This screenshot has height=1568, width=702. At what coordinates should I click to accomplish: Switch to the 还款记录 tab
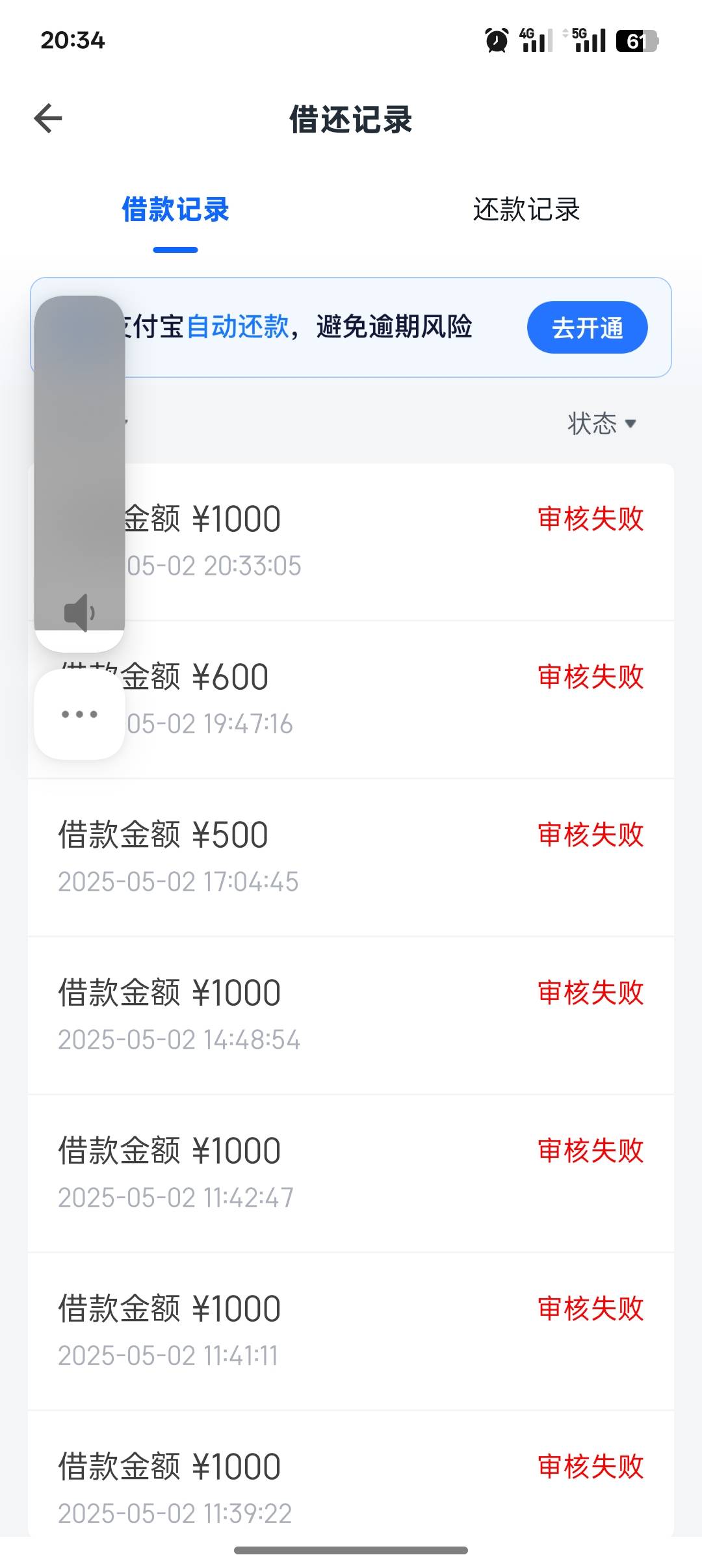[526, 210]
